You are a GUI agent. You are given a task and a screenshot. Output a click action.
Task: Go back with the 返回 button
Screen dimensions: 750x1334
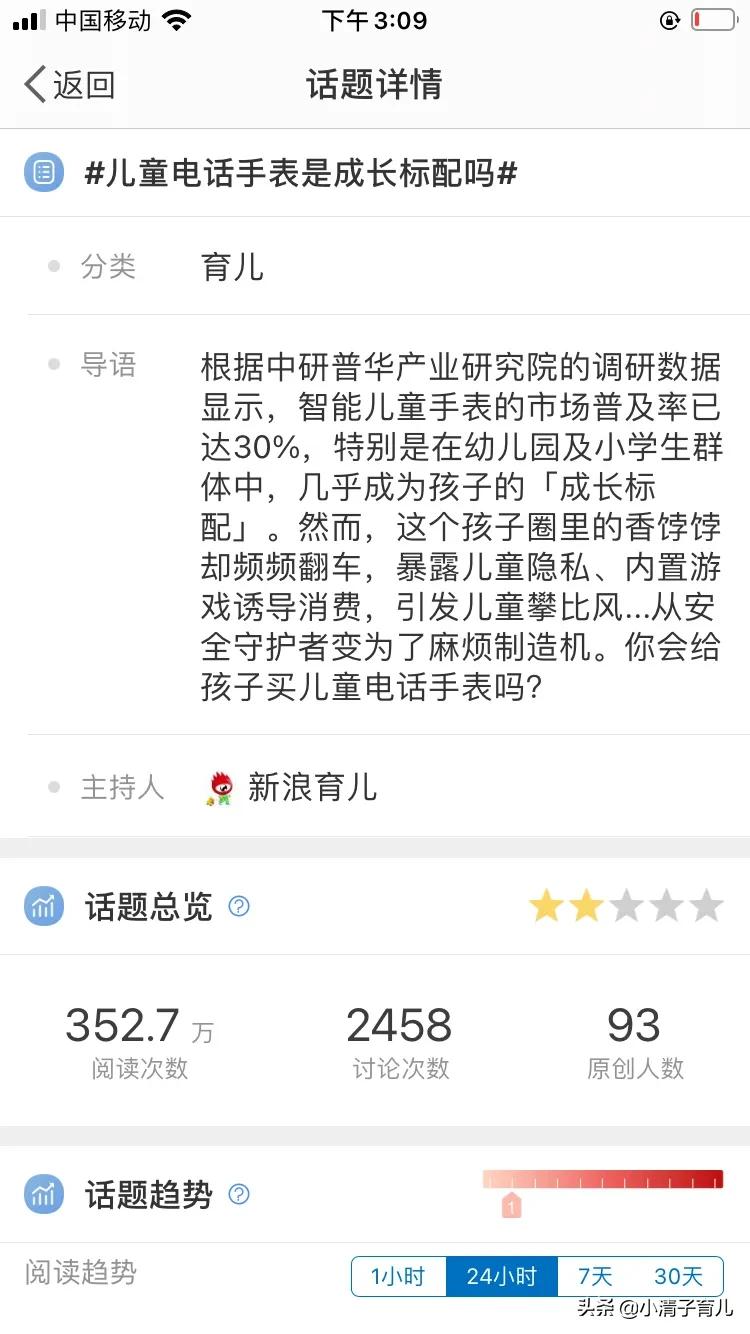pos(69,85)
